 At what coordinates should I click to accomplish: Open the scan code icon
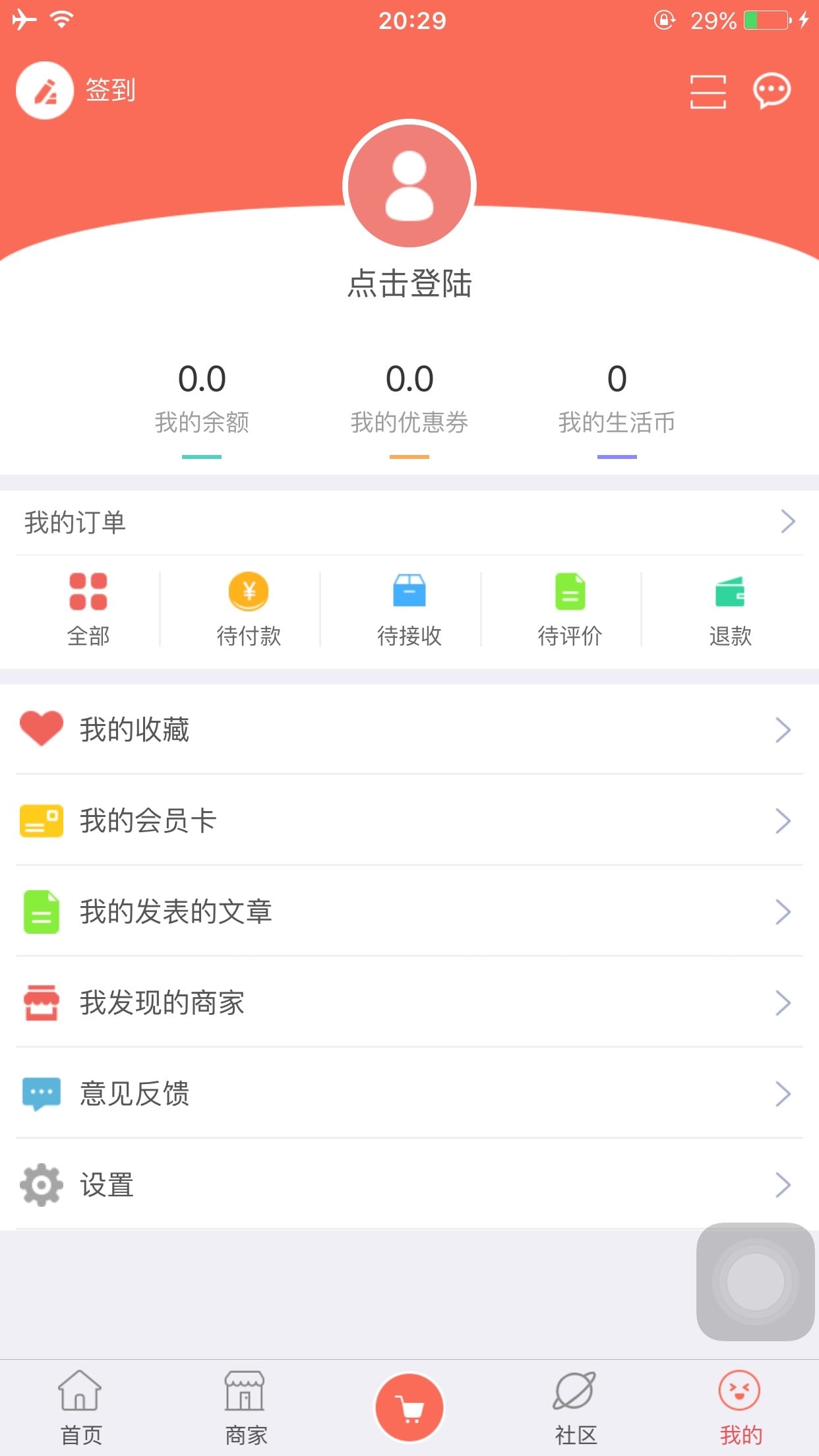point(708,91)
